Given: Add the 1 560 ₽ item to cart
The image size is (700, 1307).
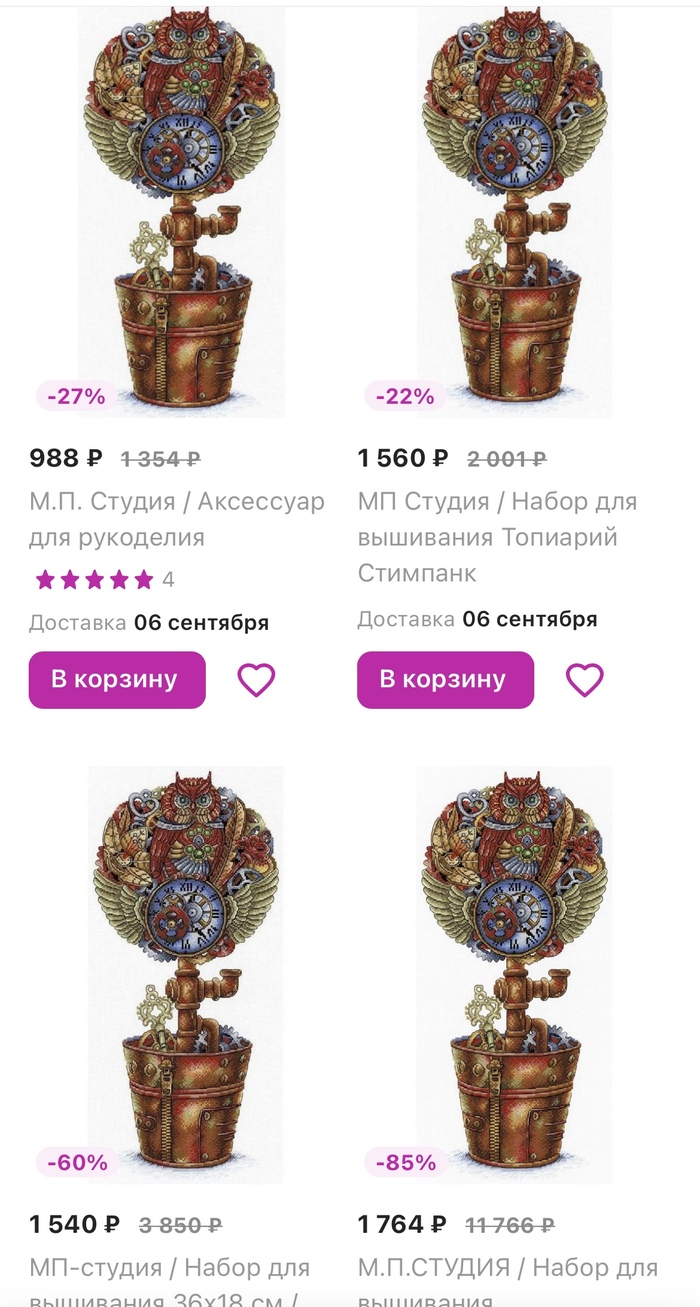Looking at the screenshot, I should (x=445, y=680).
